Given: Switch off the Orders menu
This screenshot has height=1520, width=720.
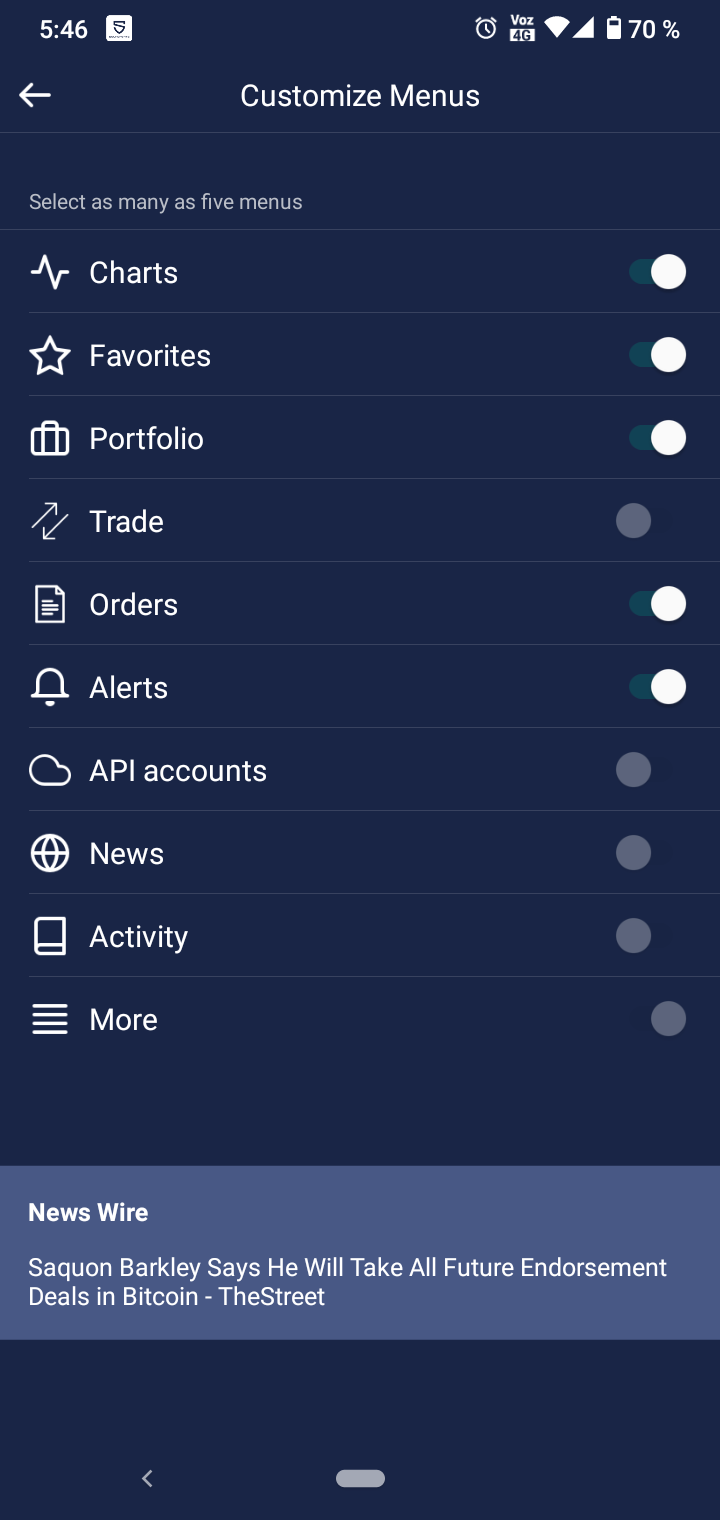Looking at the screenshot, I should pos(657,604).
